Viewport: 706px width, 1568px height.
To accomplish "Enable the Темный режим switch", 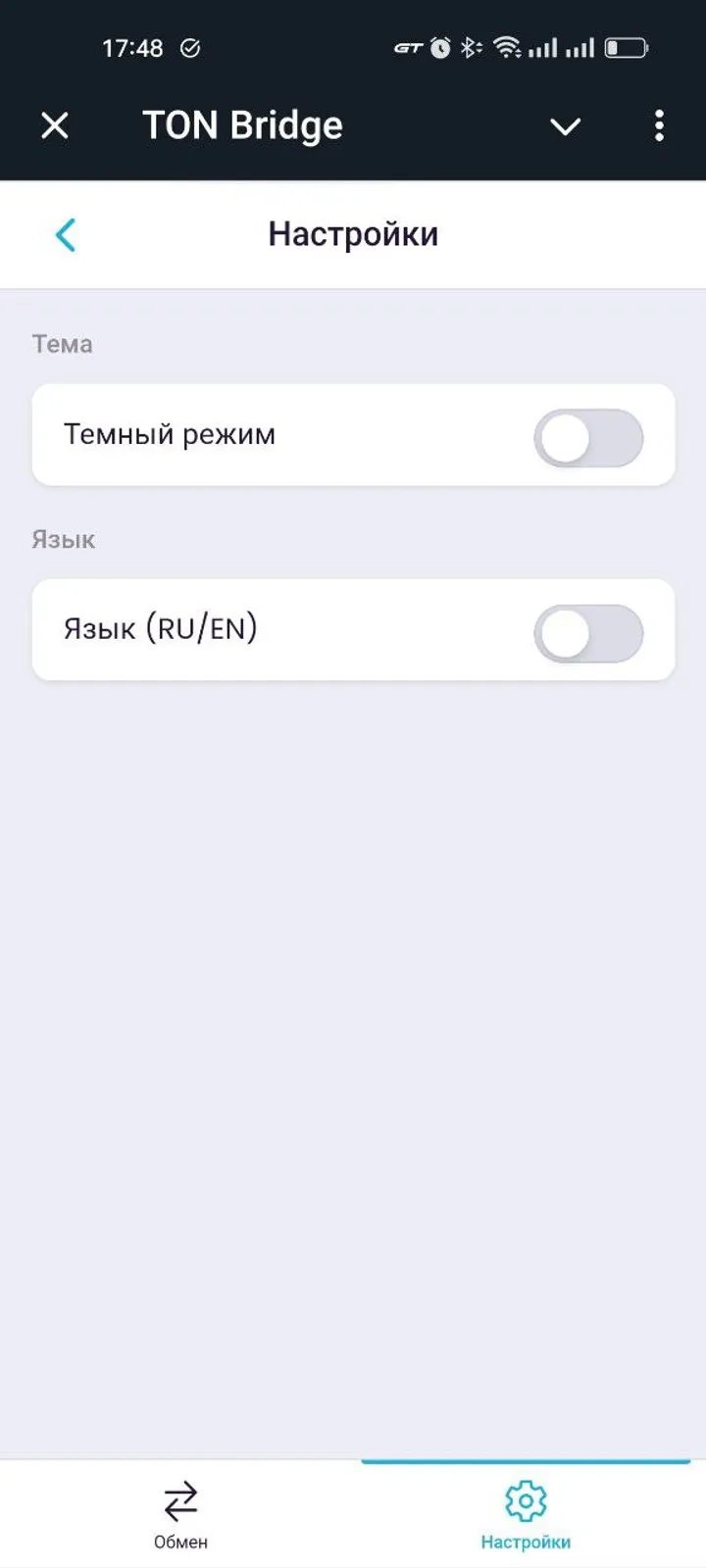I will [587, 437].
